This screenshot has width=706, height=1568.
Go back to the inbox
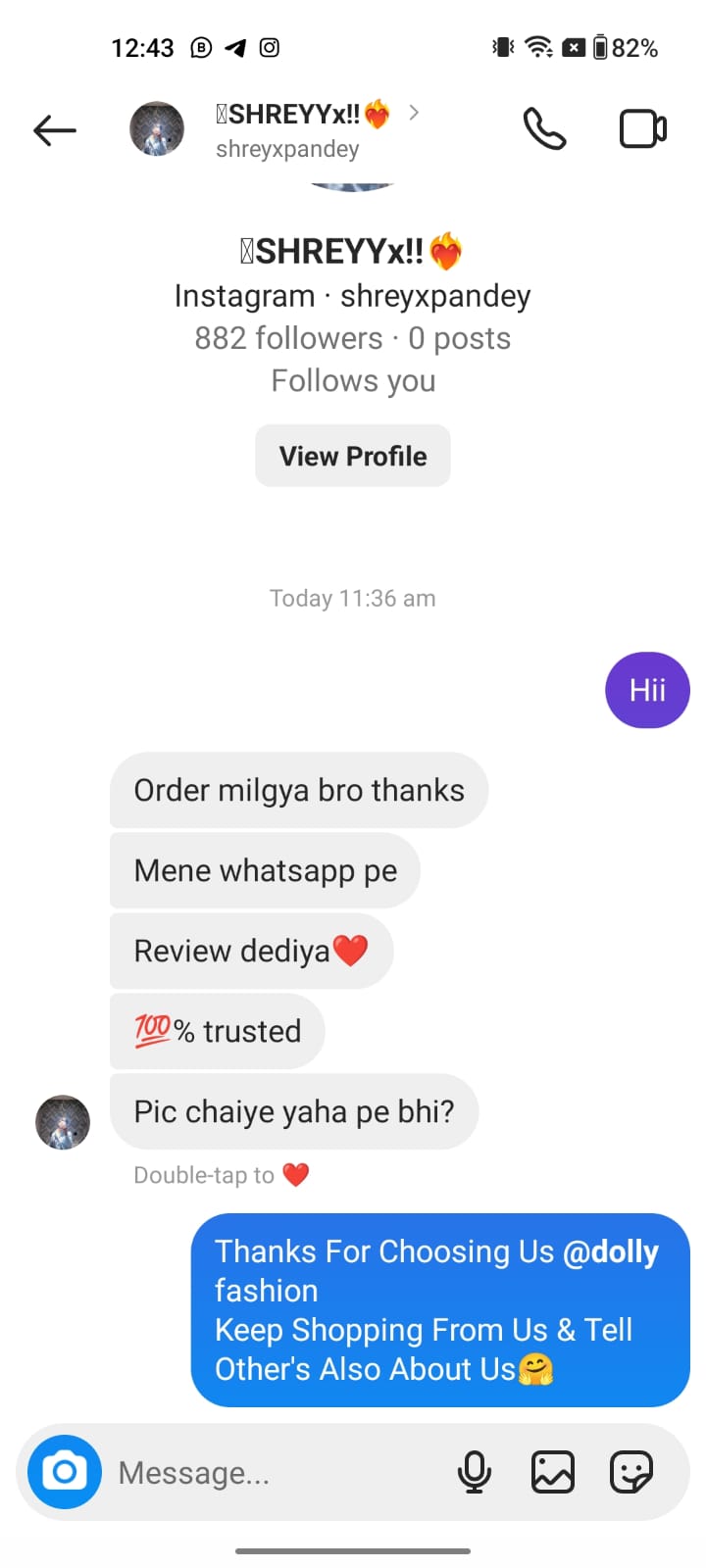(x=55, y=129)
